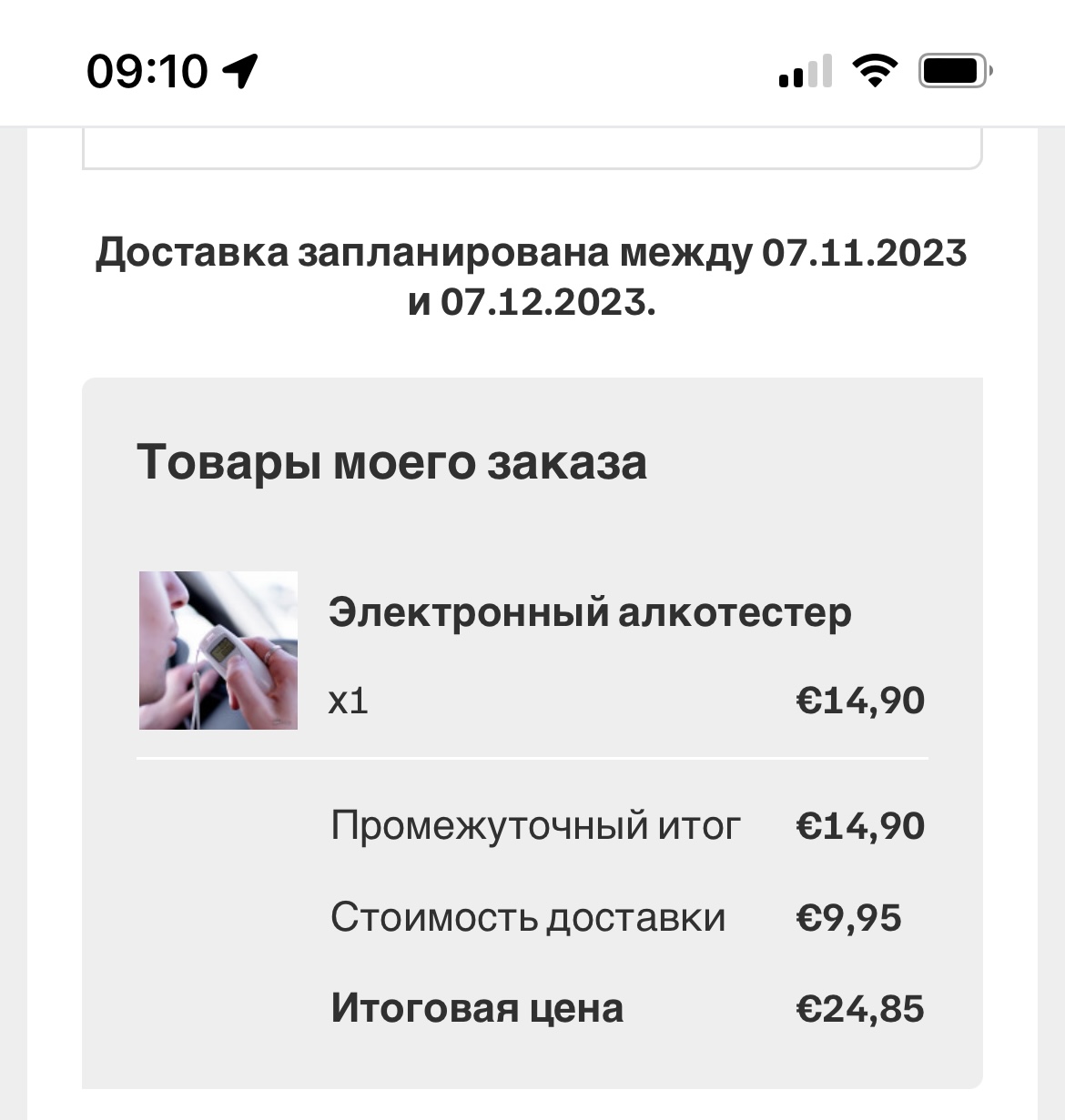
Task: Open the Электронный алкотестер product thumbnail
Action: (218, 651)
